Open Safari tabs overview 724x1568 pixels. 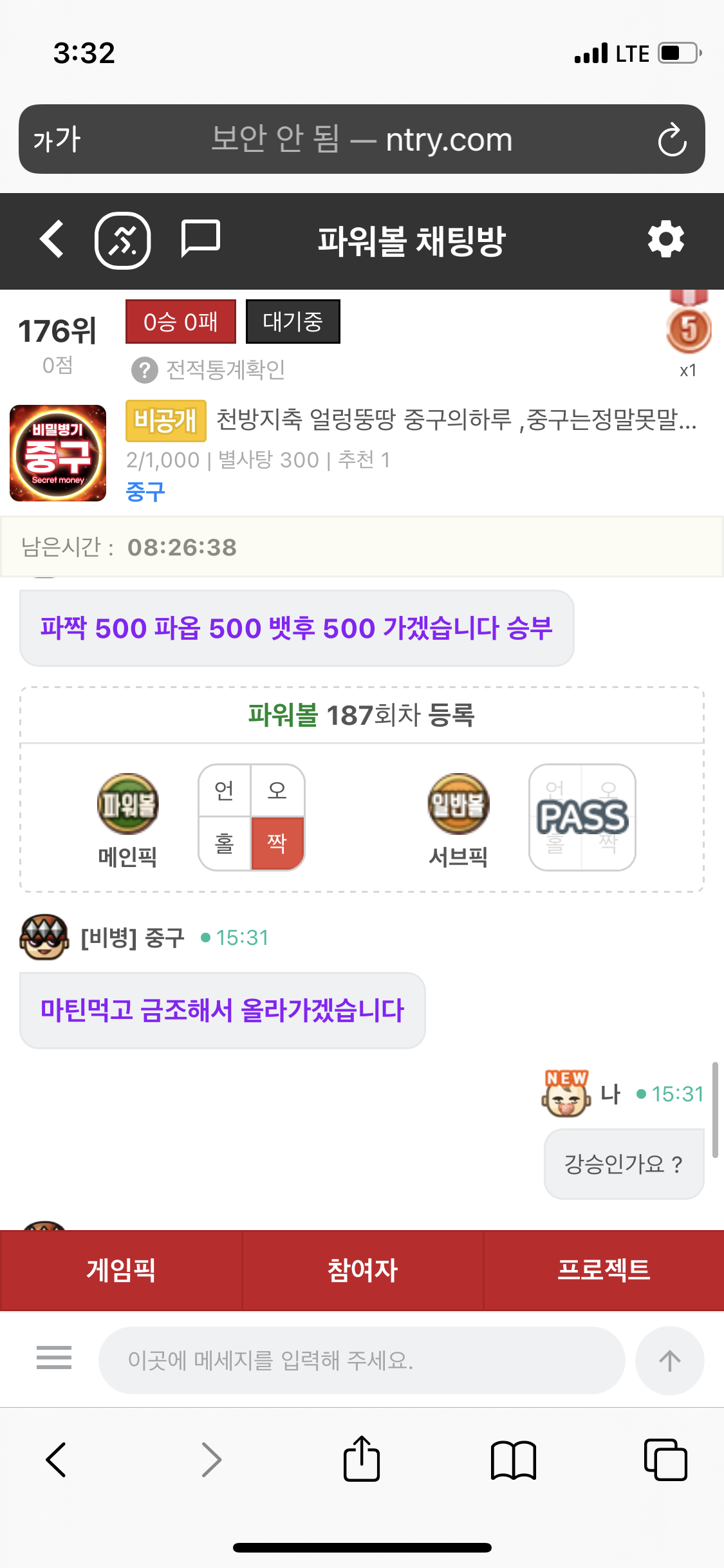(665, 1459)
